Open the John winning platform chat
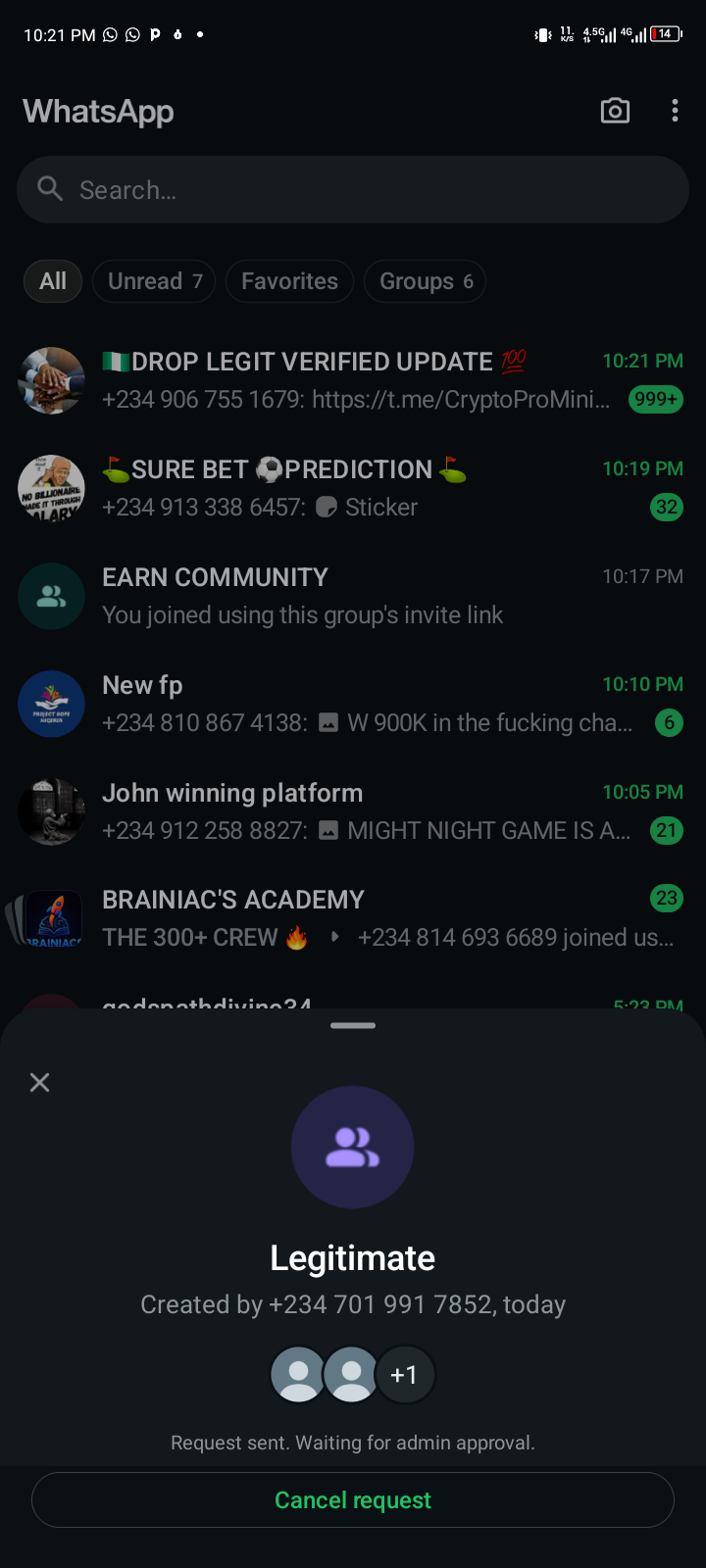Viewport: 706px width, 1568px height. (x=353, y=811)
